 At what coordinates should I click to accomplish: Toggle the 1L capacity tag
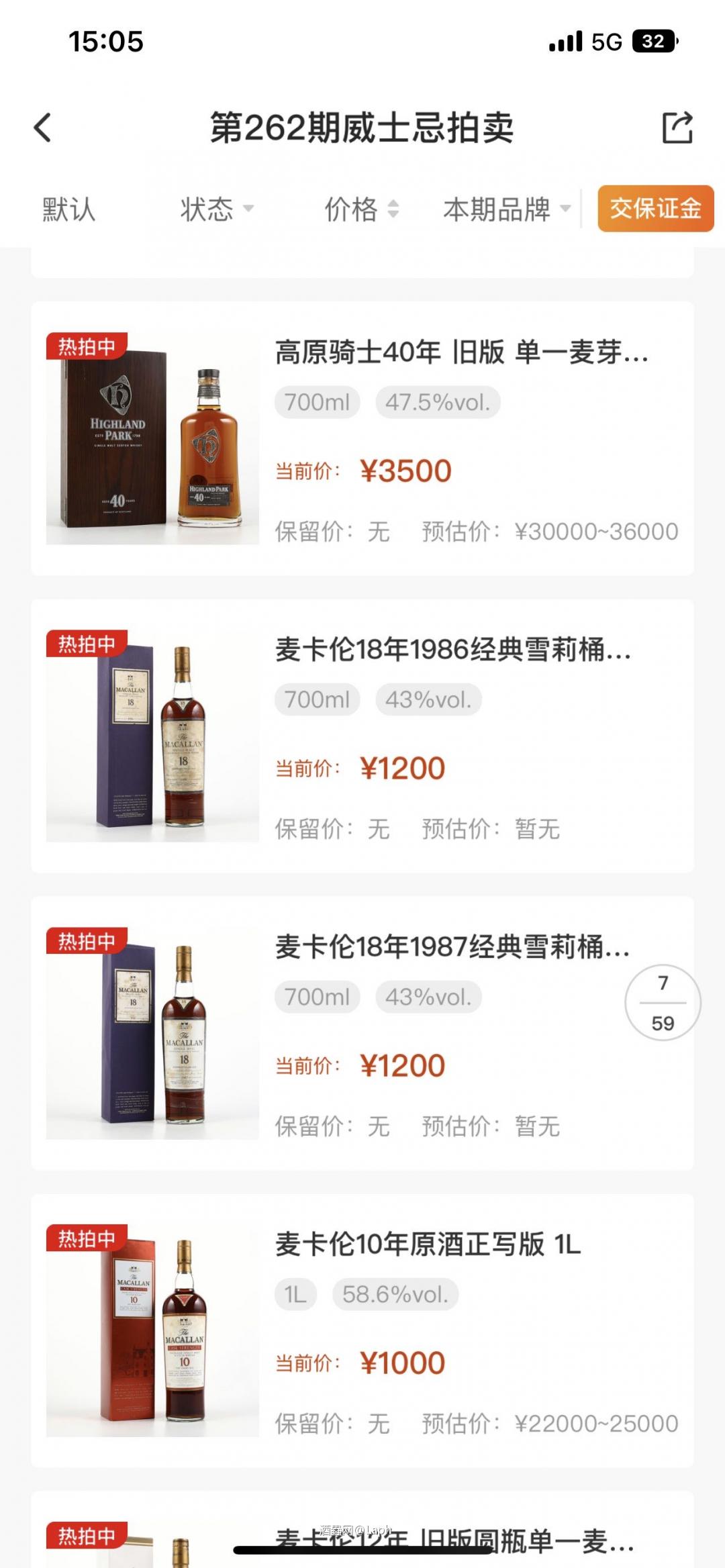coord(295,1293)
